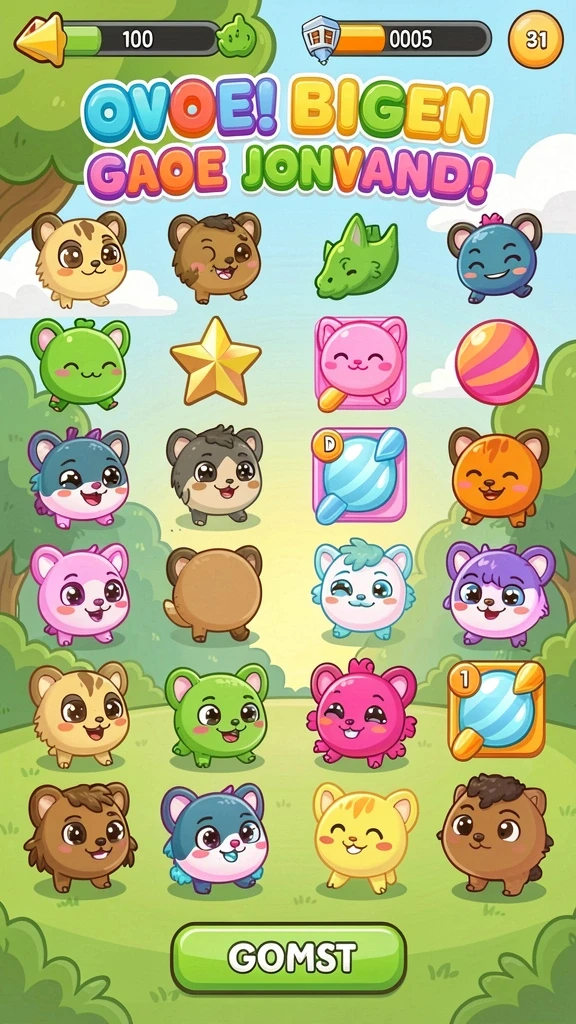Tap the green GOMST button
Screen dimensions: 576x1024
289,958
